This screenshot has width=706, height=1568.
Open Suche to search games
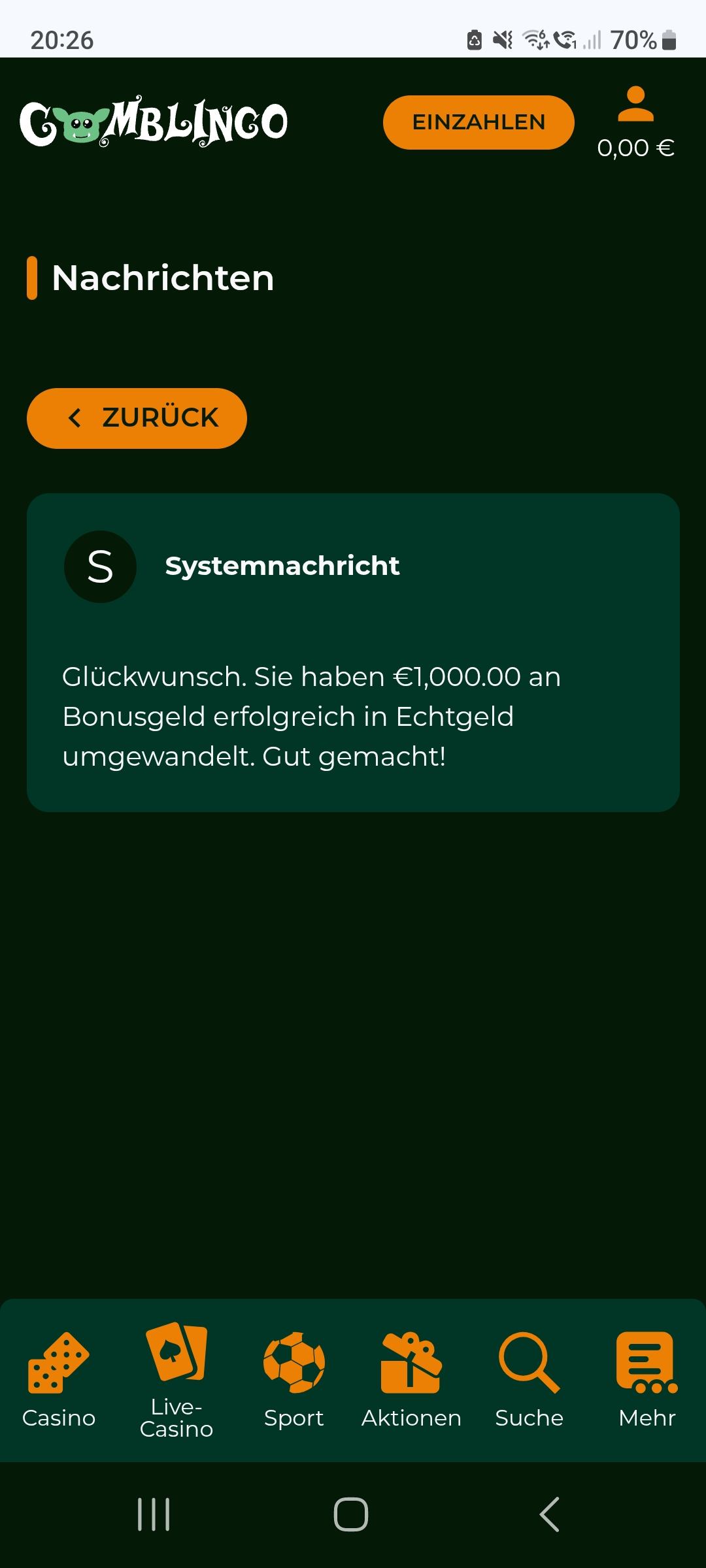(529, 1380)
